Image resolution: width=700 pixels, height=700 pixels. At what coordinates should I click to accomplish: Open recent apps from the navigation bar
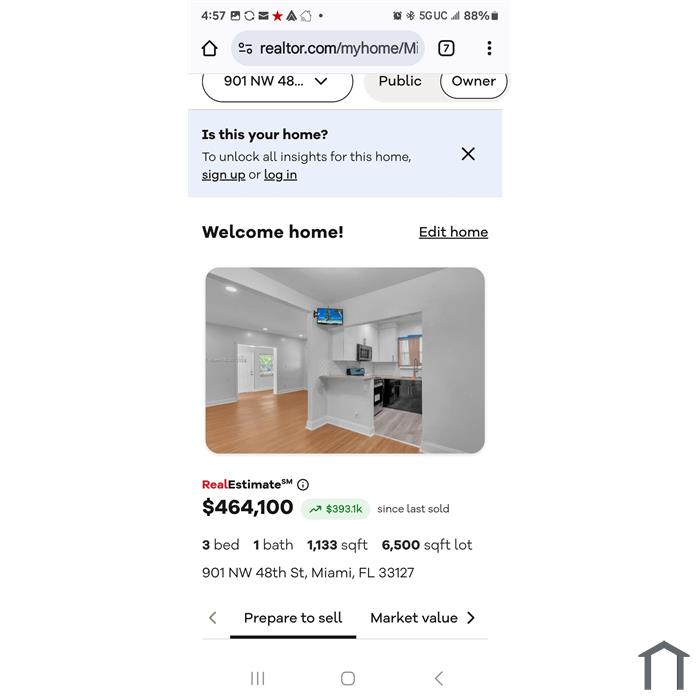257,678
